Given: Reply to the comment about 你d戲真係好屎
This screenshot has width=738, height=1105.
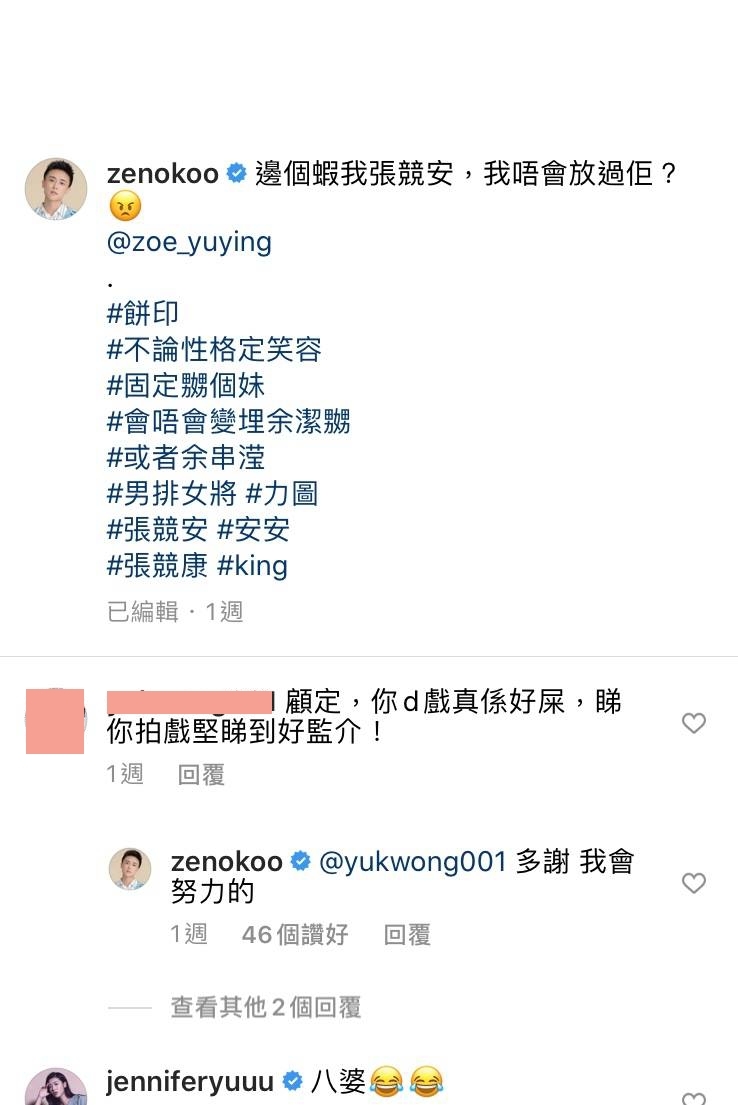Looking at the screenshot, I should pyautogui.click(x=201, y=774).
